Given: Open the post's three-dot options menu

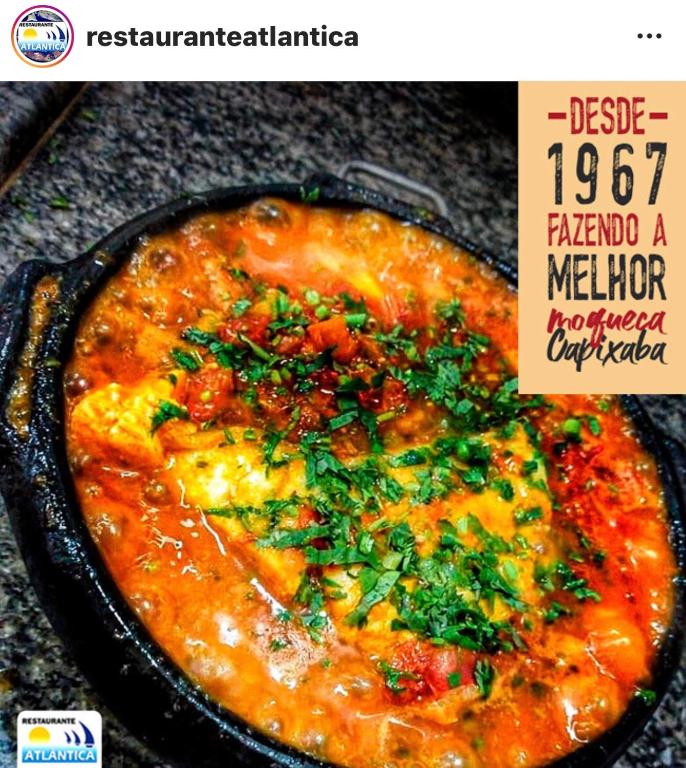Looking at the screenshot, I should [x=649, y=37].
